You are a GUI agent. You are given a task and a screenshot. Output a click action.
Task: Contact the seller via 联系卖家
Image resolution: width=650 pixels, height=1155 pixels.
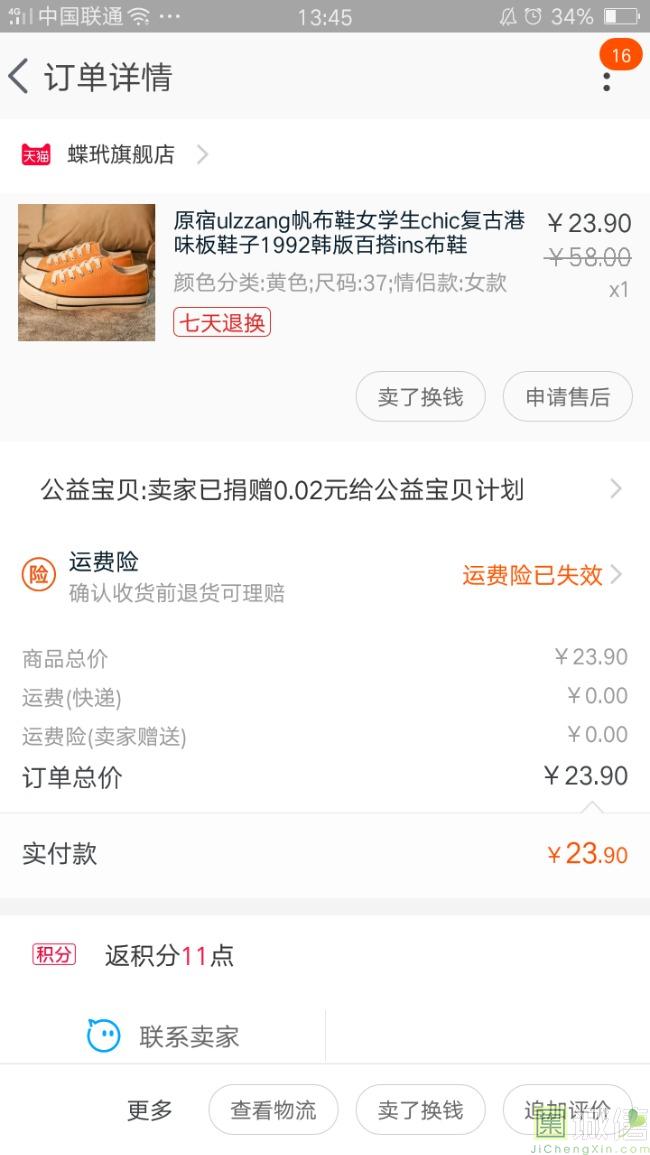(165, 1036)
